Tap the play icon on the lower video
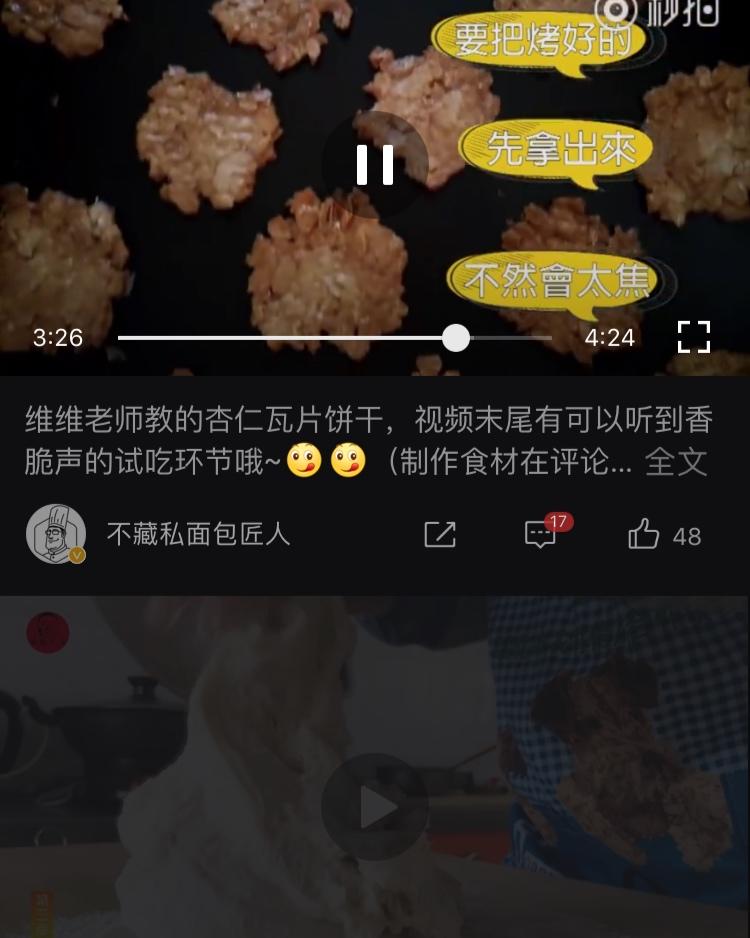The height and width of the screenshot is (938, 750). pyautogui.click(x=375, y=805)
